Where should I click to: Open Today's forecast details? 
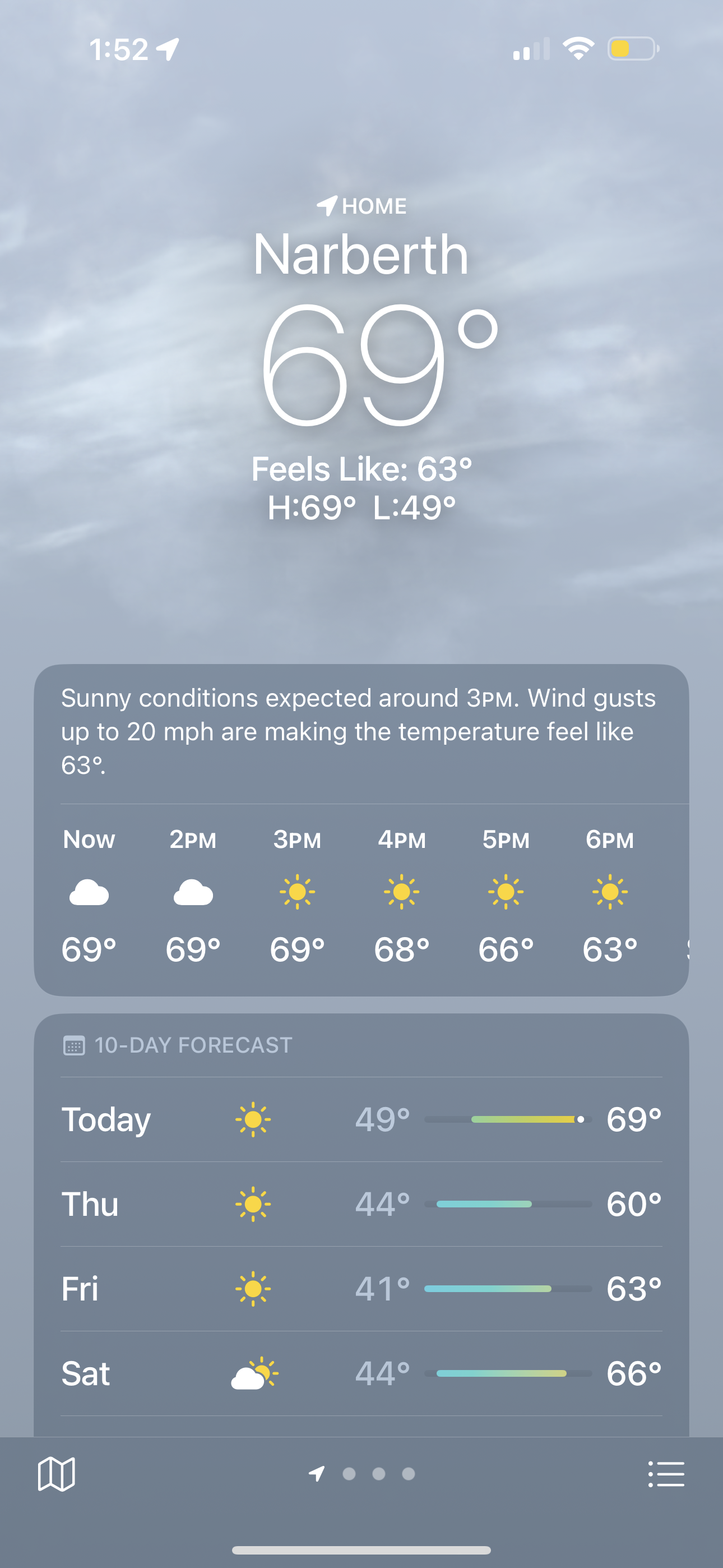click(361, 1119)
